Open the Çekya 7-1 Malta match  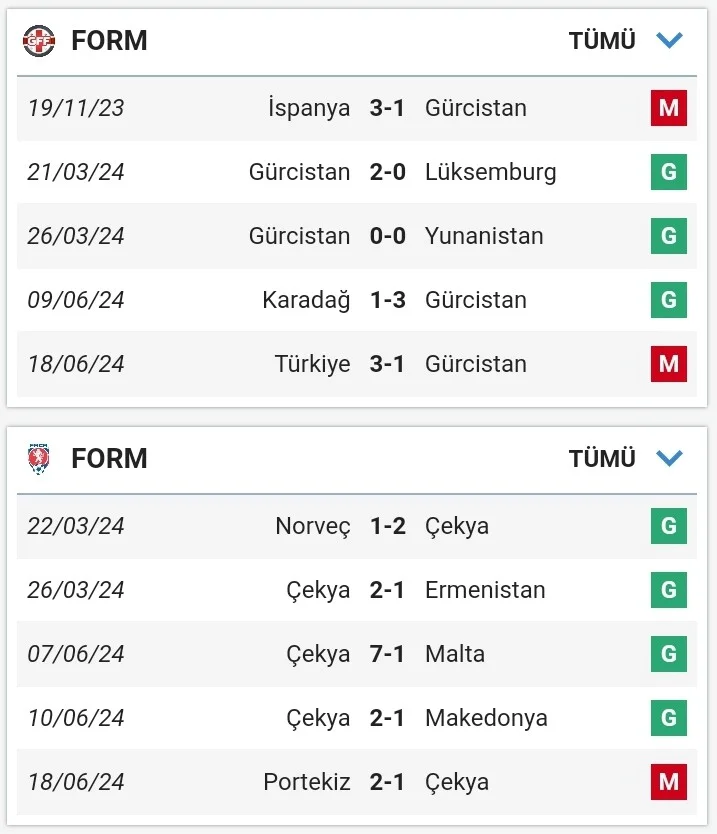tap(387, 654)
